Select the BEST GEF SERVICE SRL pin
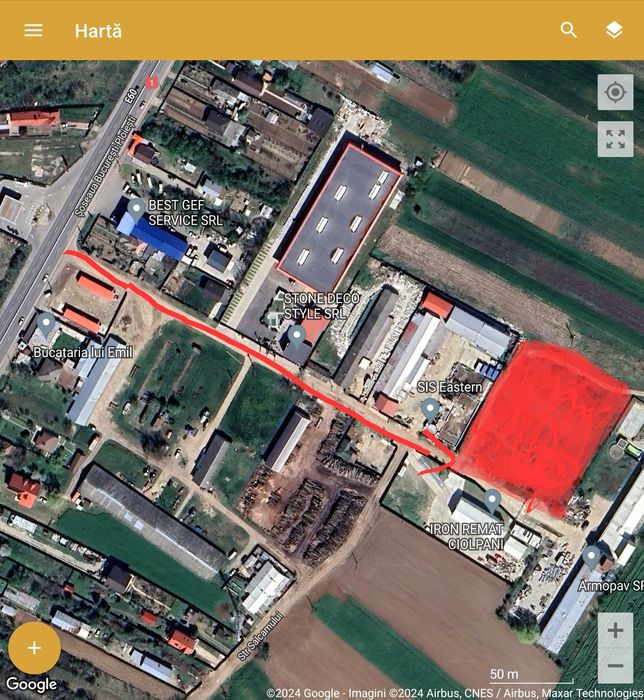The width and height of the screenshot is (644, 700). [x=136, y=208]
